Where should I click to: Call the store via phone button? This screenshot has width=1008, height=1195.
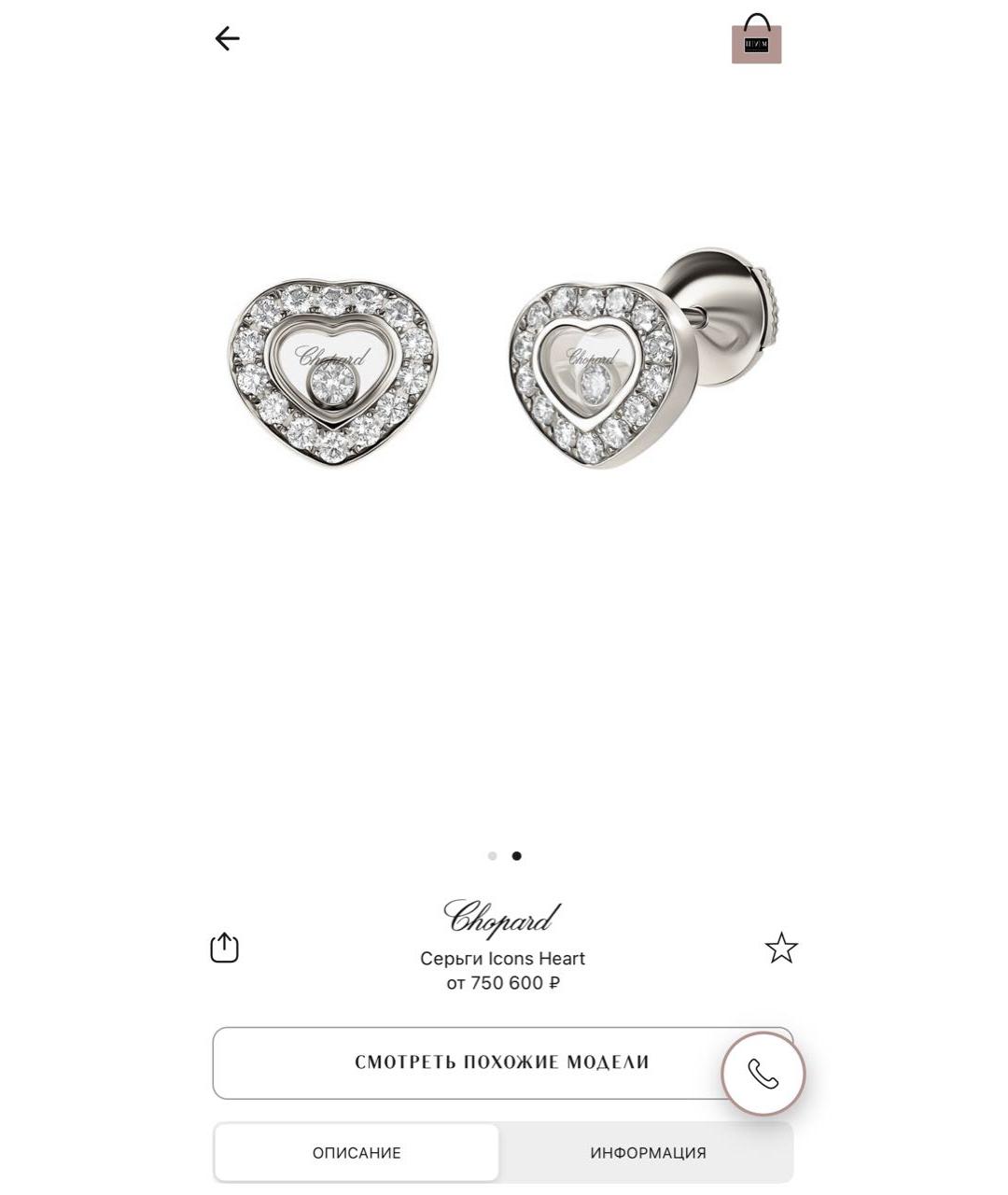click(763, 1074)
